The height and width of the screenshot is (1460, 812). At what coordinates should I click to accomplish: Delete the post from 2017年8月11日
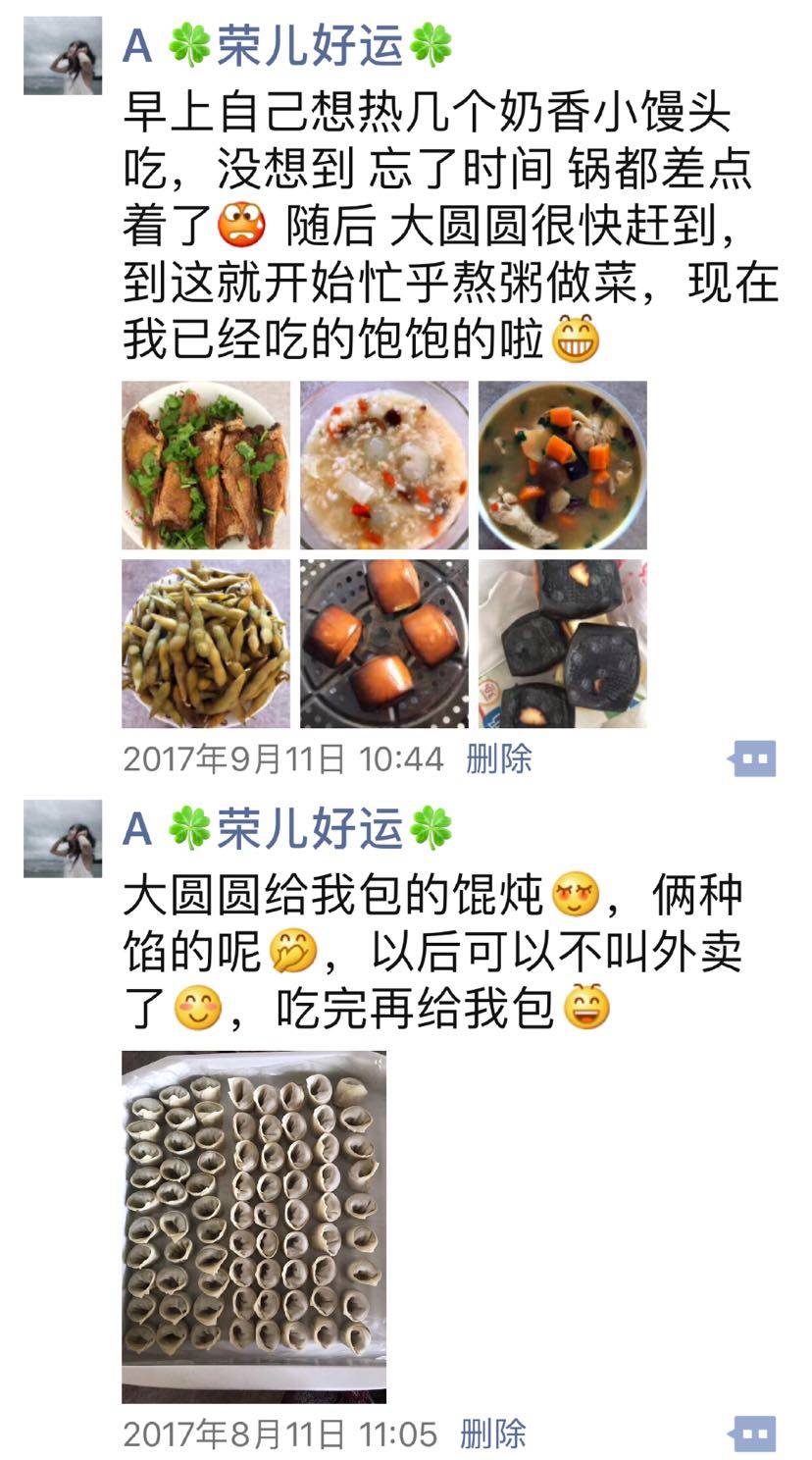pyautogui.click(x=493, y=1434)
